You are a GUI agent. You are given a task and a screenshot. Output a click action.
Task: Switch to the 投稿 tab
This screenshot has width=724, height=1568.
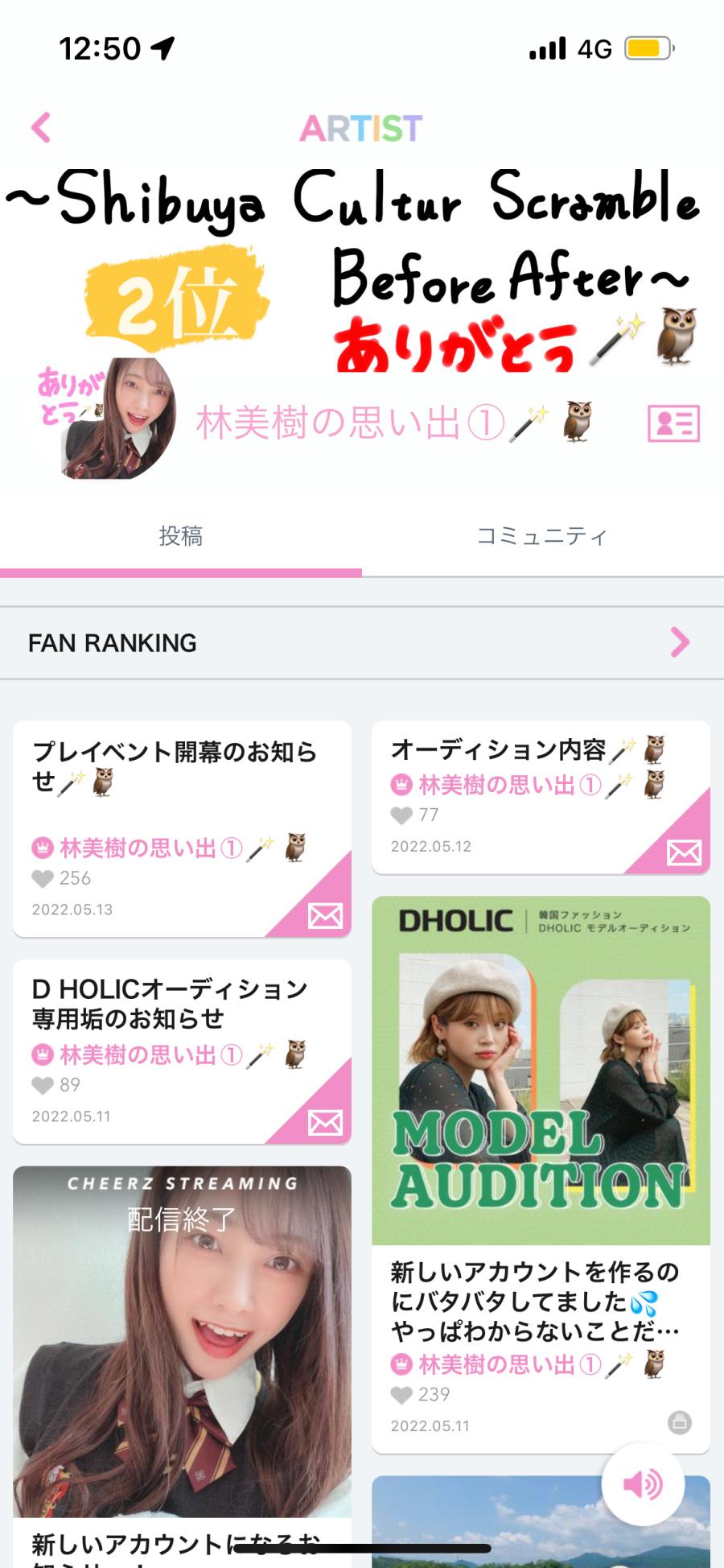point(181,536)
